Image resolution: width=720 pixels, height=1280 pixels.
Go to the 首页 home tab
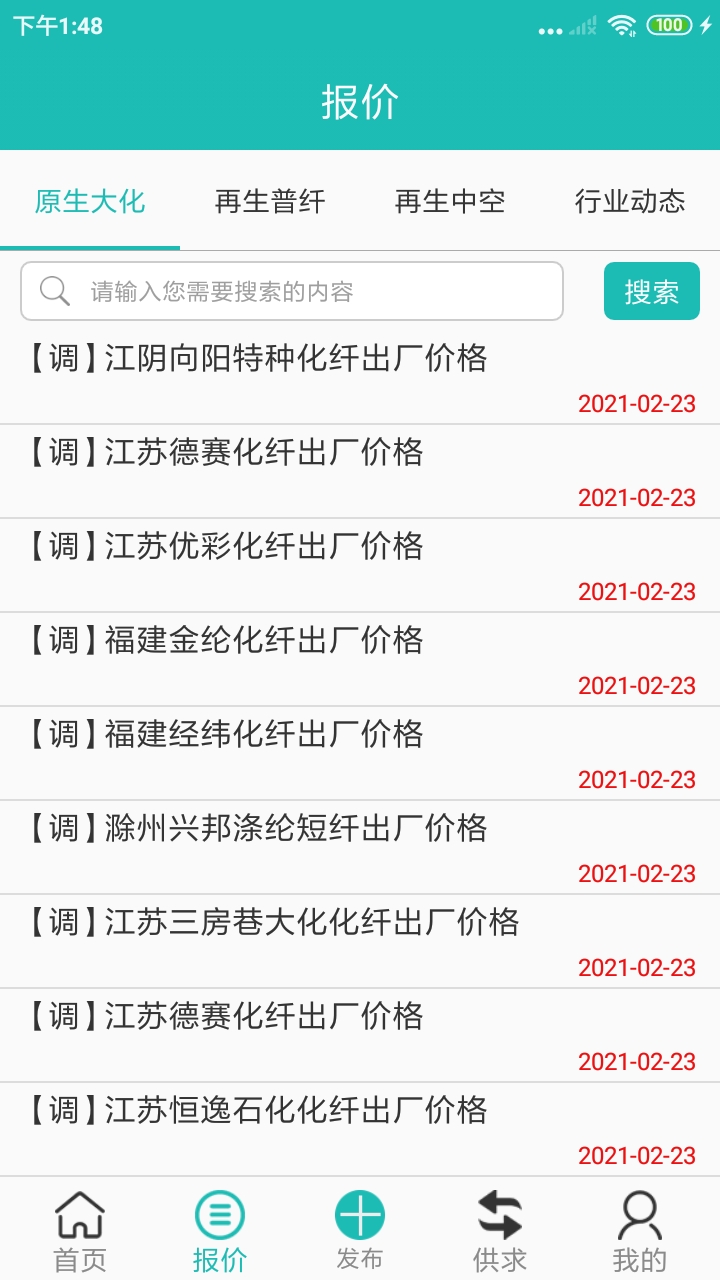pos(80,1230)
